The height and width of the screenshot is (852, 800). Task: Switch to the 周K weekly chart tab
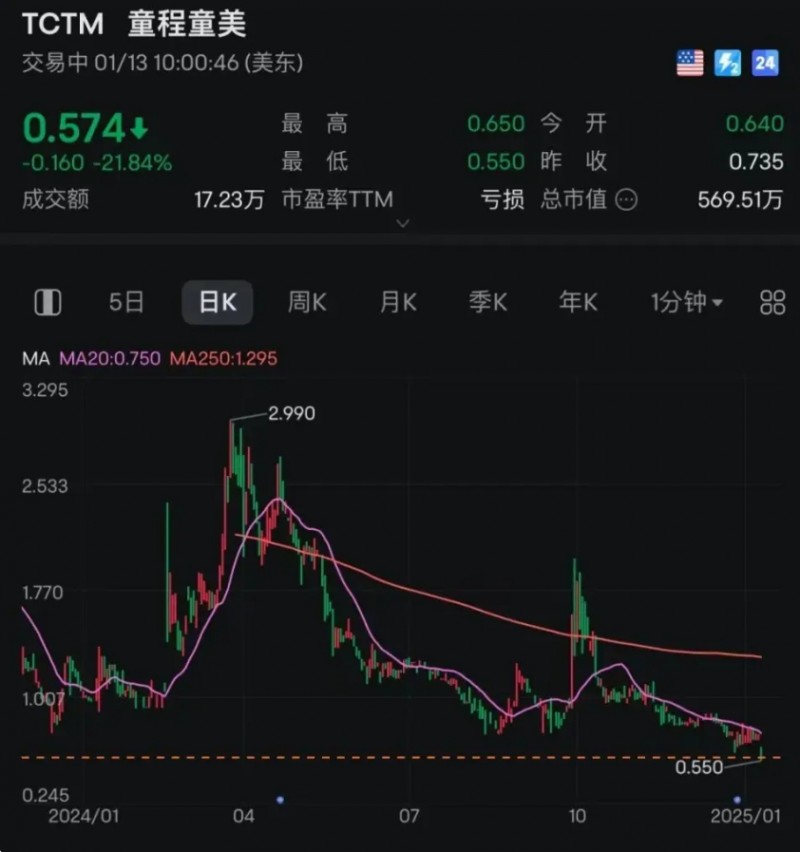point(307,301)
